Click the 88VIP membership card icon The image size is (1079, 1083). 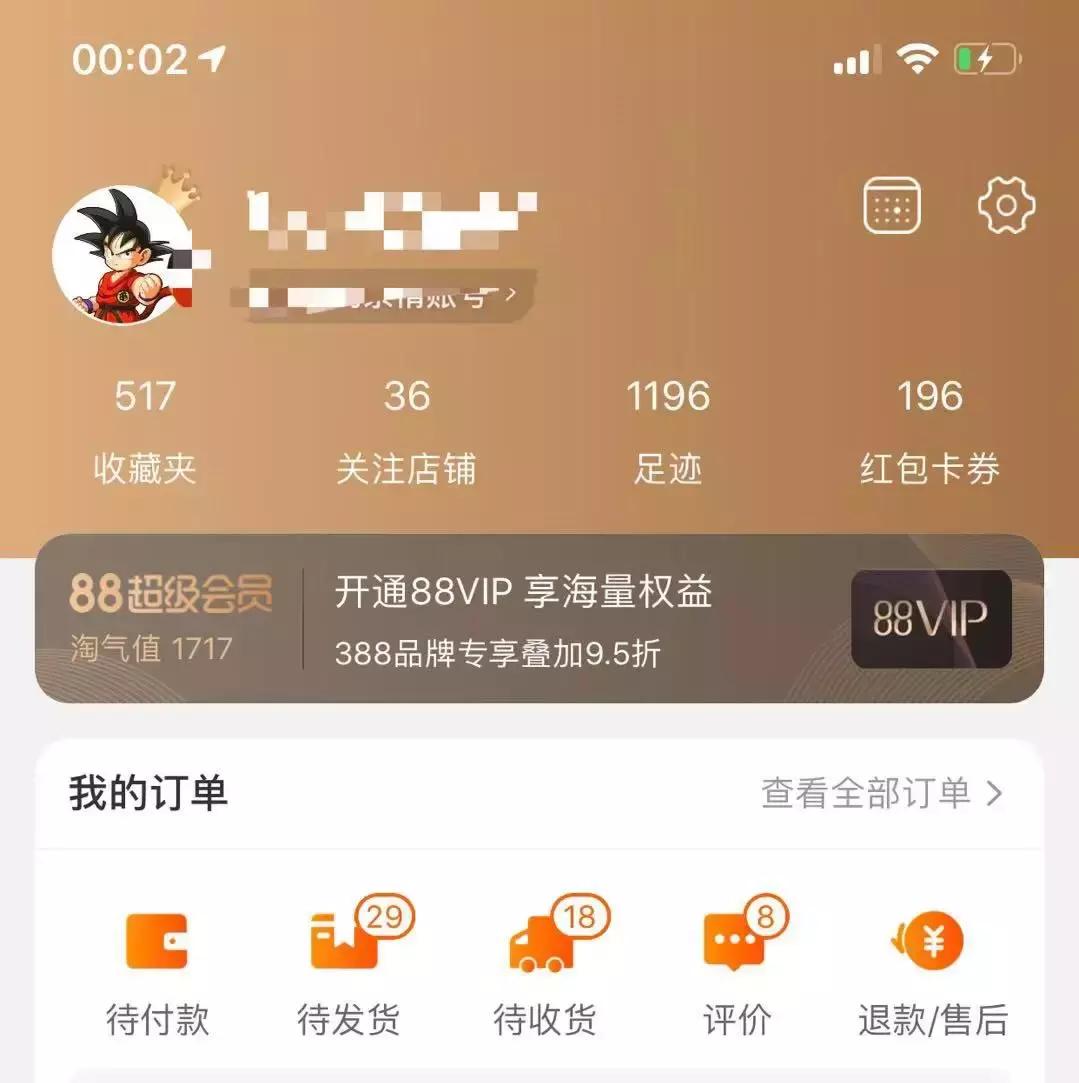click(930, 620)
